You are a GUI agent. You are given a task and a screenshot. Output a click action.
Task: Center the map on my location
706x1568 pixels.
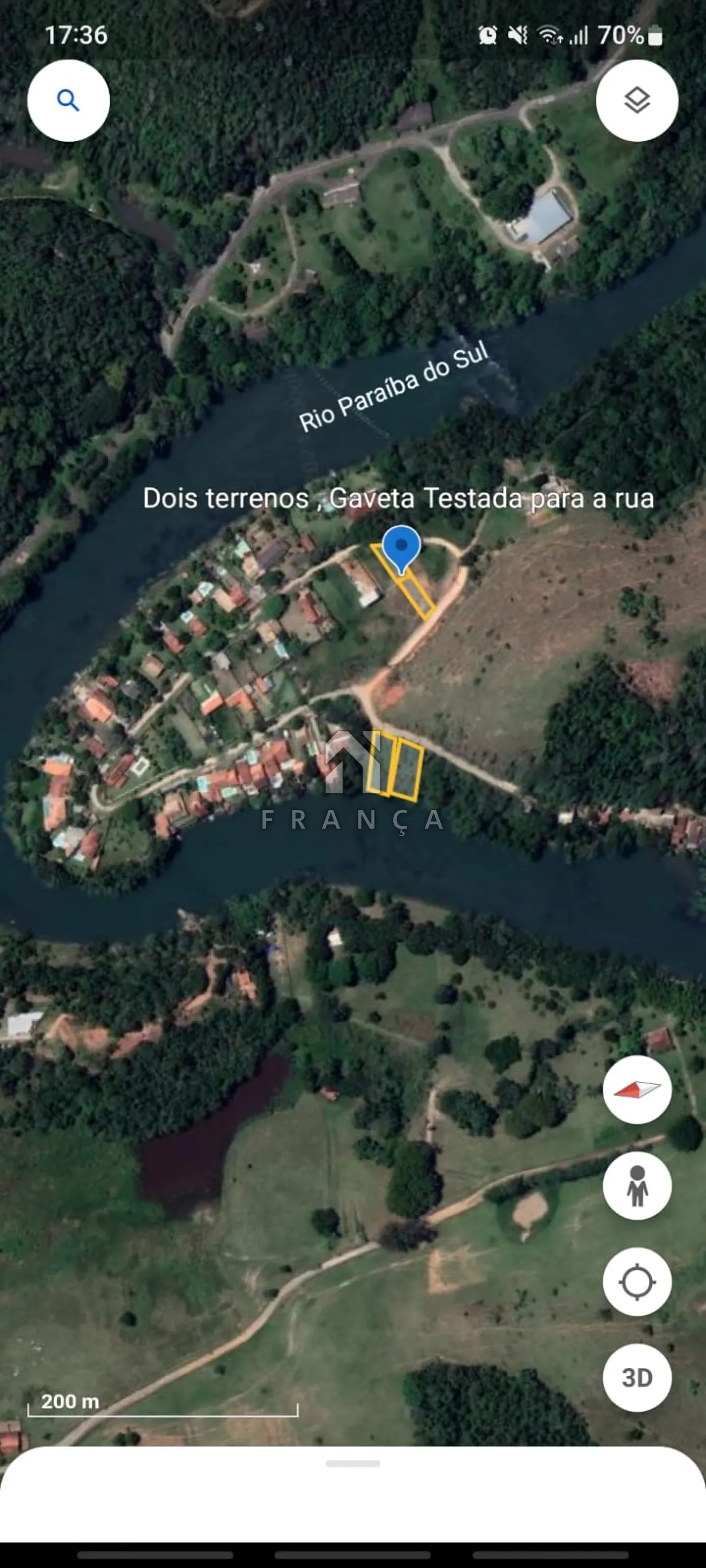coord(636,1282)
